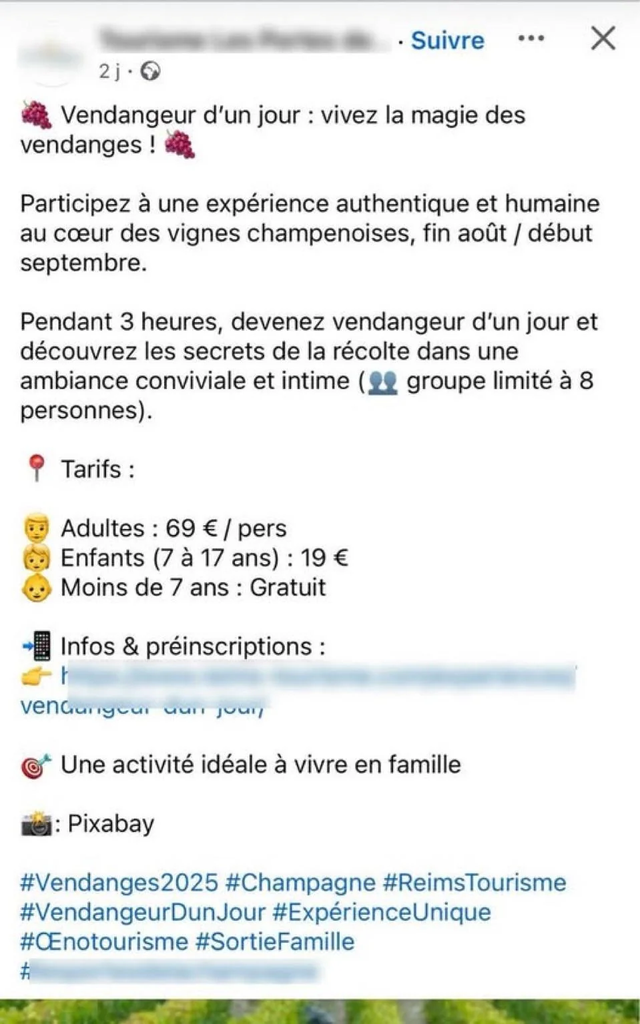Follow the page with Suivre

447,40
